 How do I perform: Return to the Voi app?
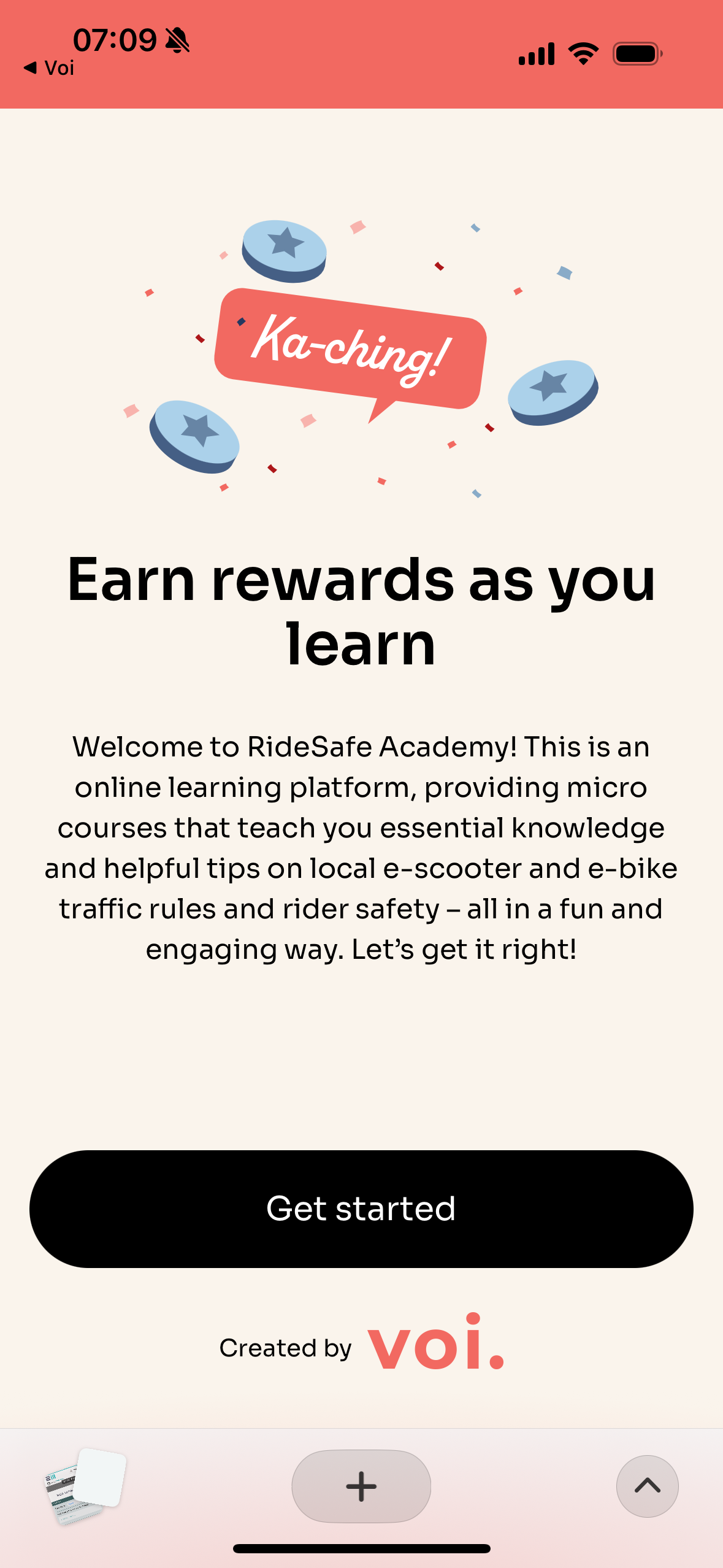[x=48, y=67]
